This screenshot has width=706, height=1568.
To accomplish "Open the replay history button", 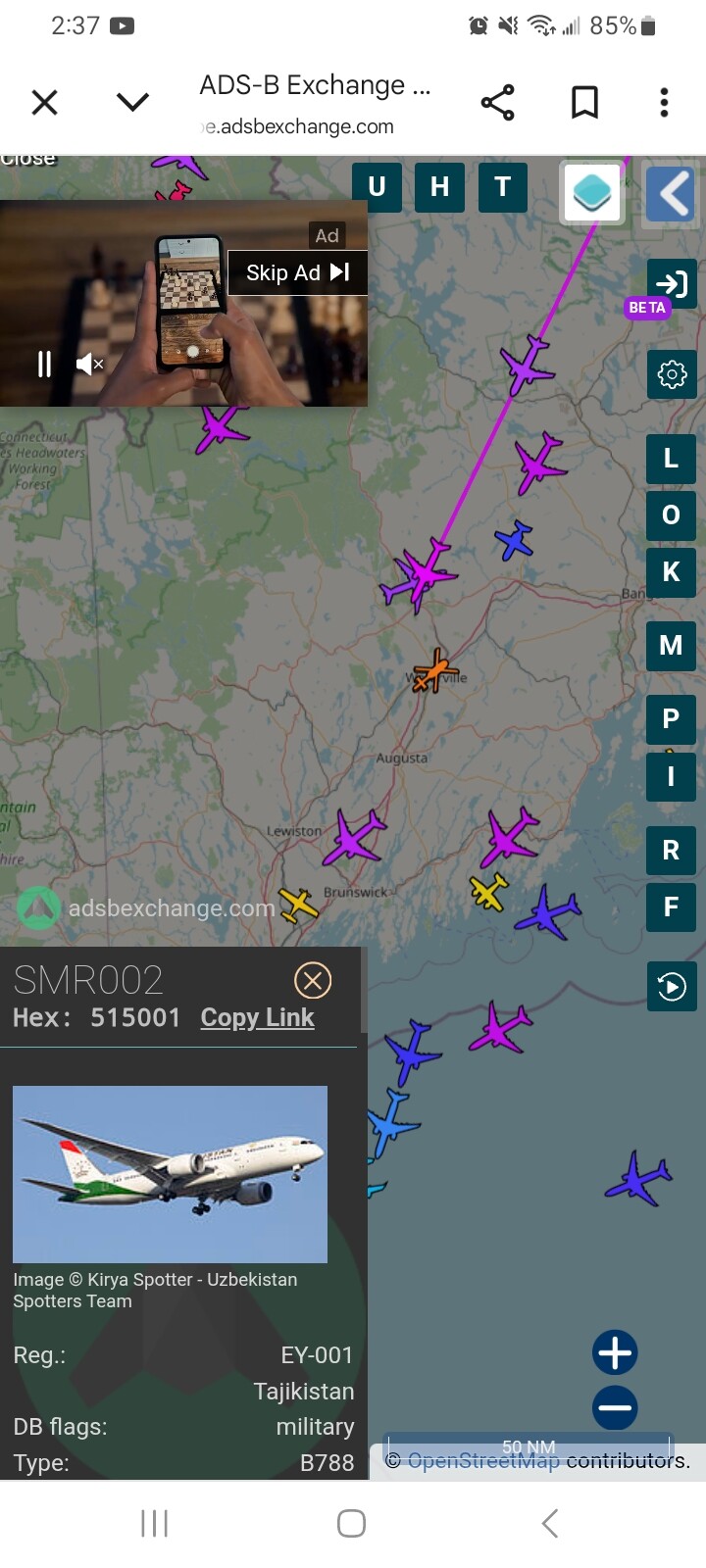I will 672,986.
